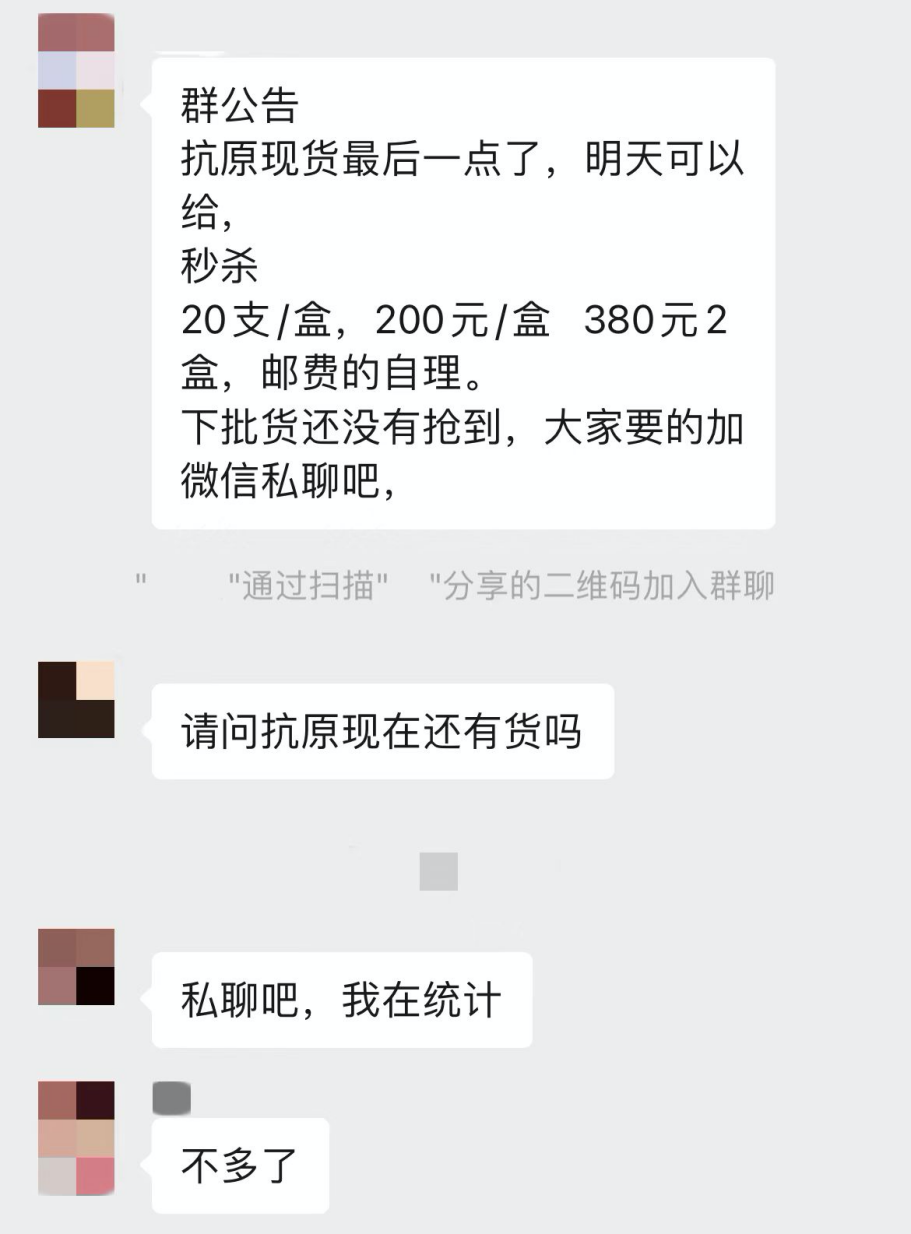View profile of "私聊吧，我在统计" sender
911x1234 pixels.
click(x=76, y=966)
